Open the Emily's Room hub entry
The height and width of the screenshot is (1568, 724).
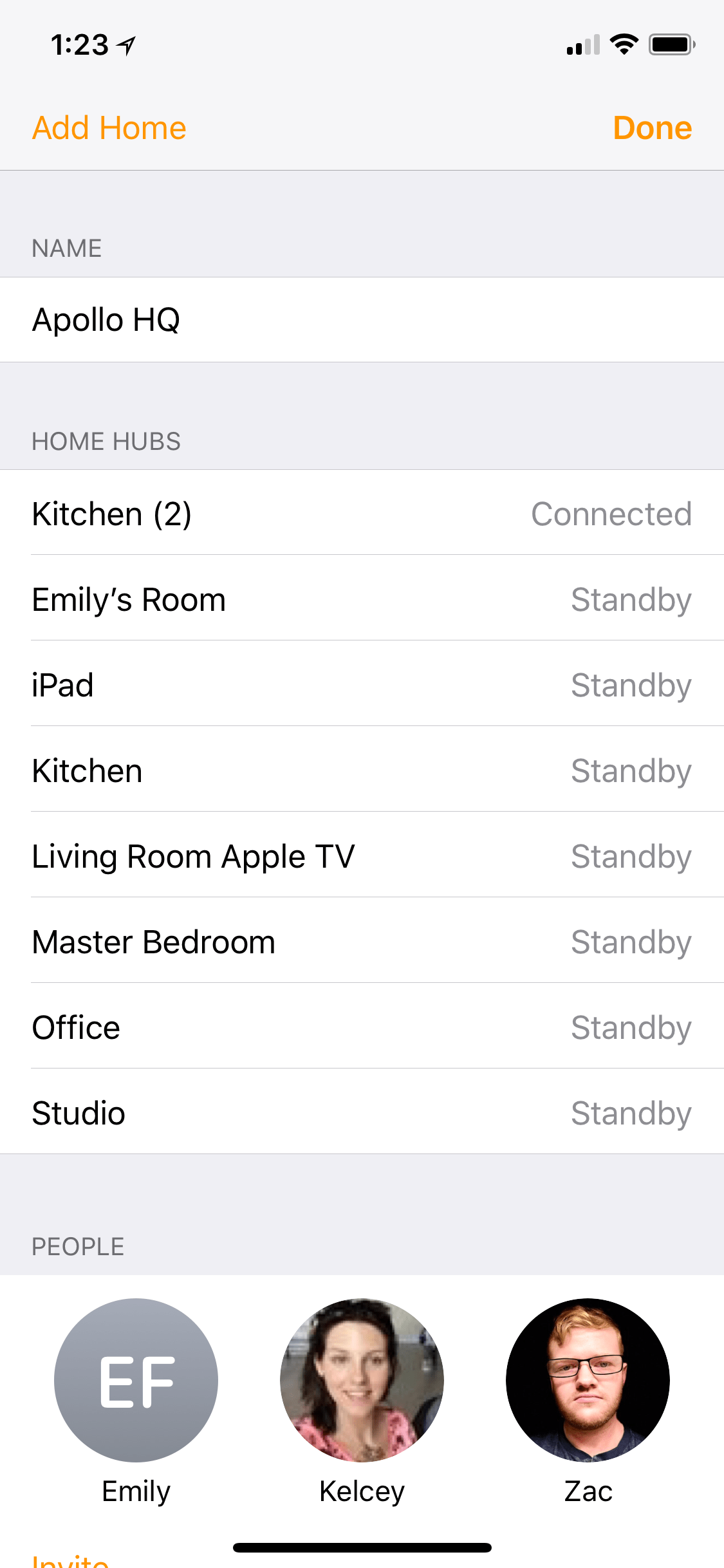[362, 599]
